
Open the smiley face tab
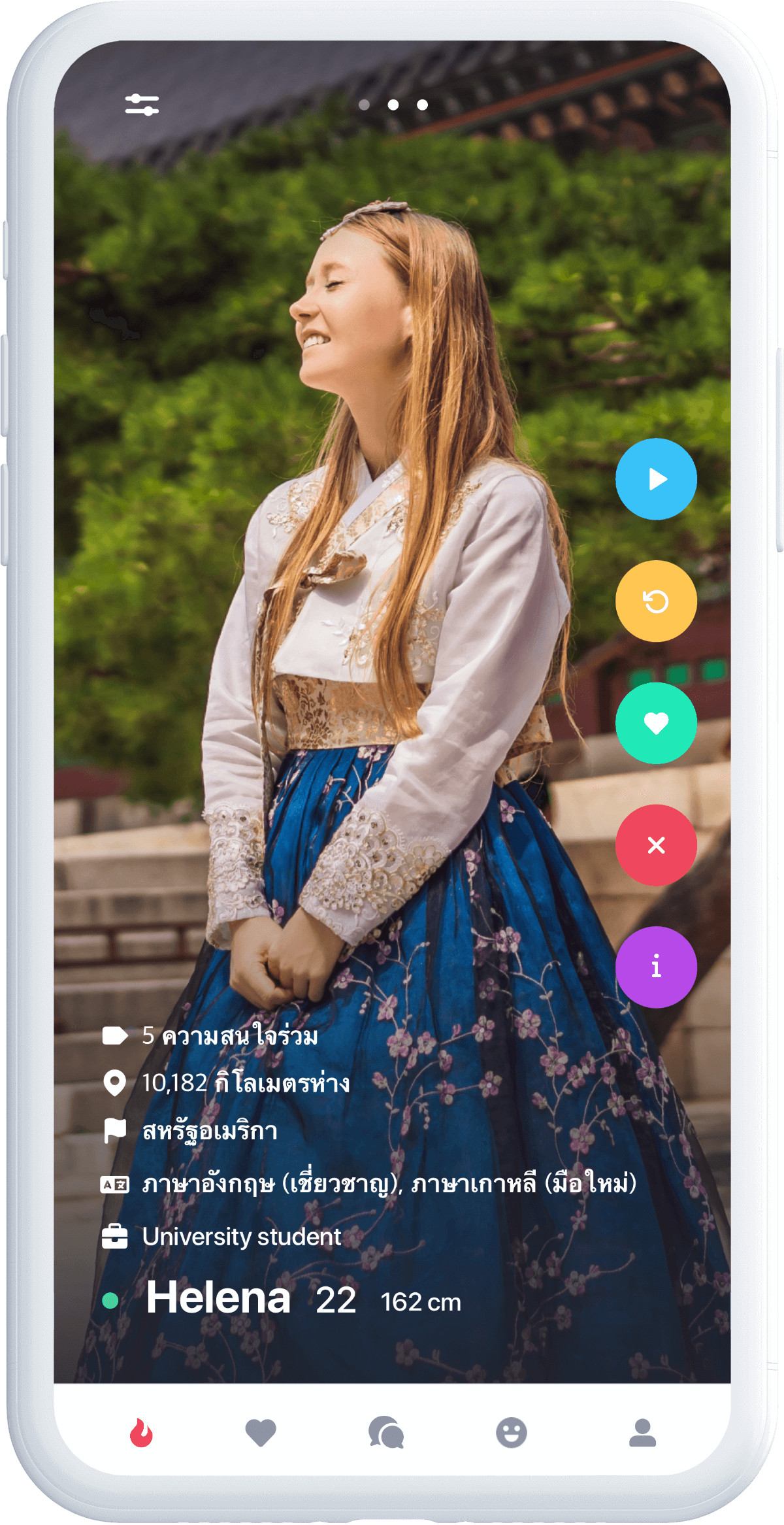click(512, 1433)
